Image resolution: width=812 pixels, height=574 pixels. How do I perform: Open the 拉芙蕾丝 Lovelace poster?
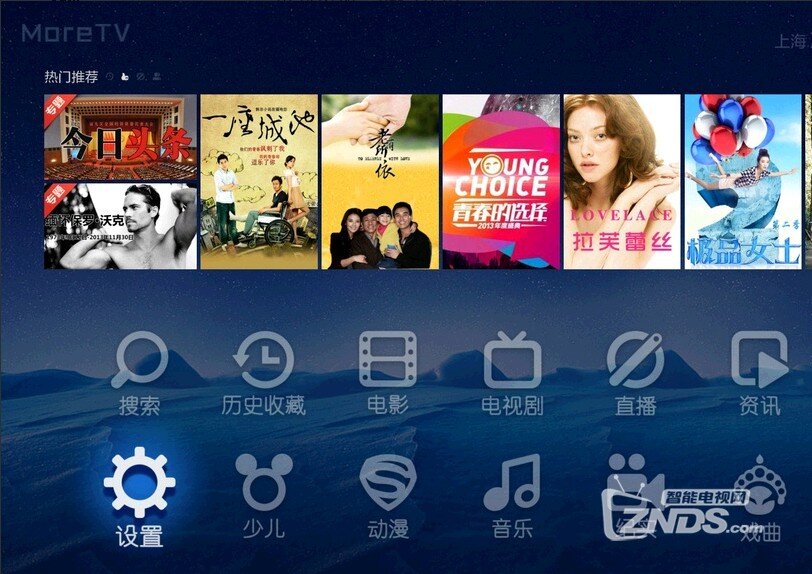point(622,181)
